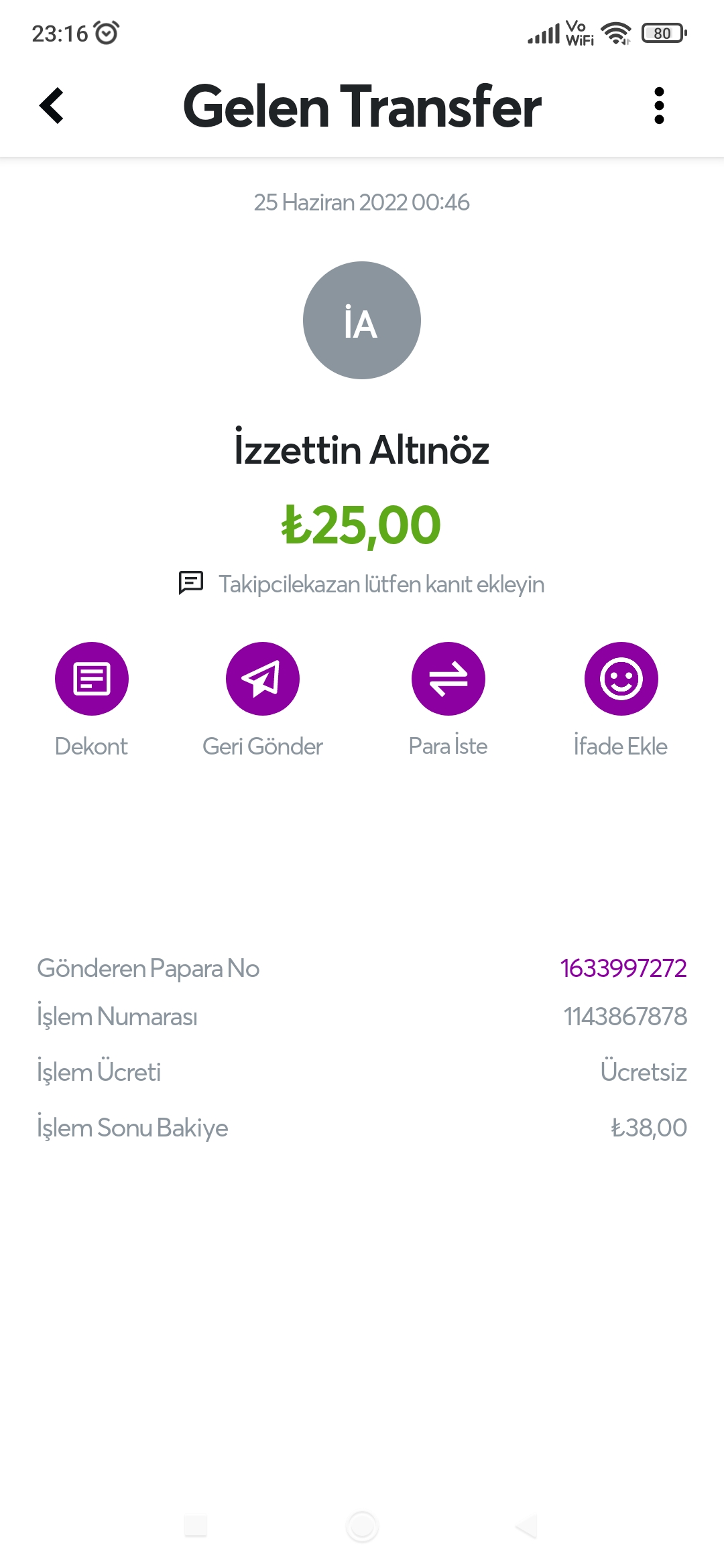Tap the system home button
The height and width of the screenshot is (1568, 724).
(x=362, y=1527)
